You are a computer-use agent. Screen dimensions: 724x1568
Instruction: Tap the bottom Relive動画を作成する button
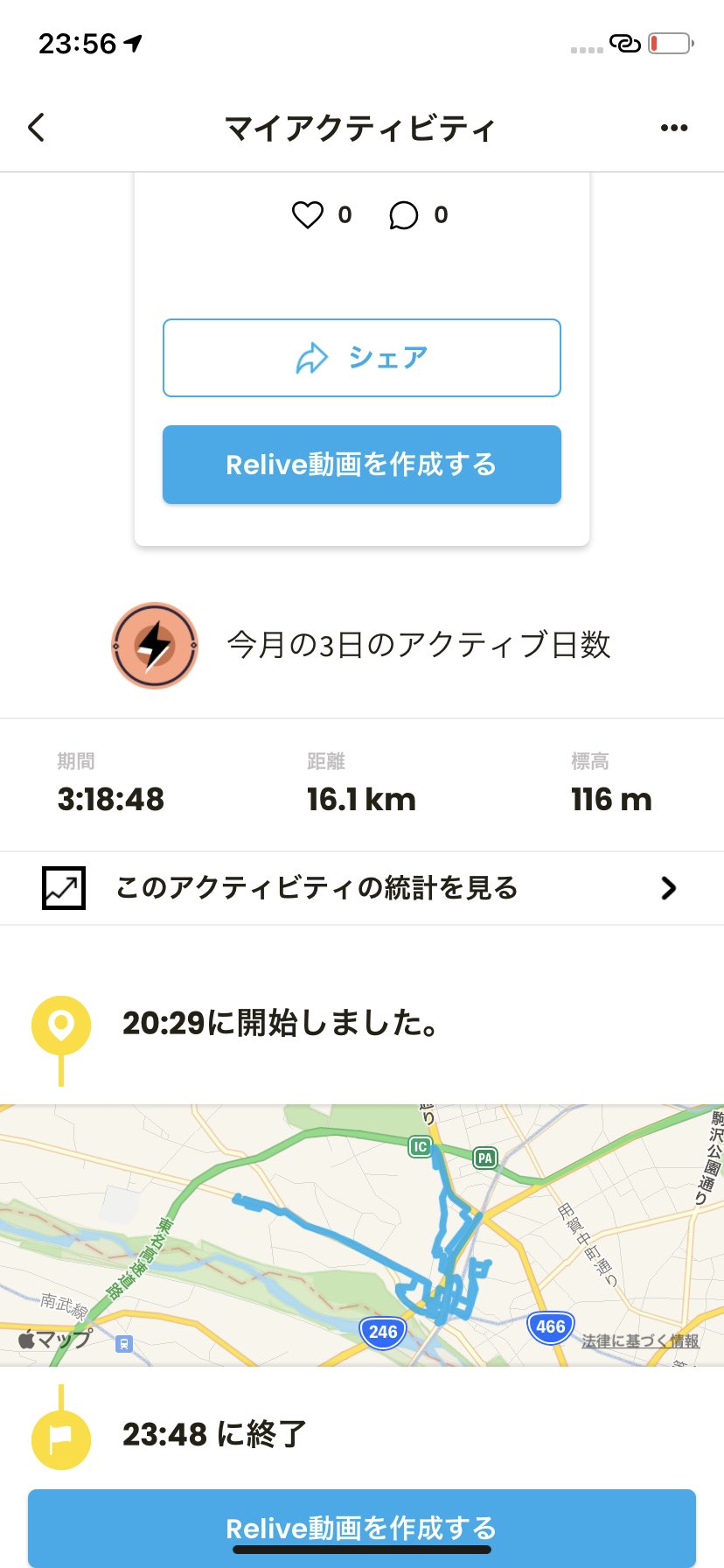pyautogui.click(x=362, y=1528)
